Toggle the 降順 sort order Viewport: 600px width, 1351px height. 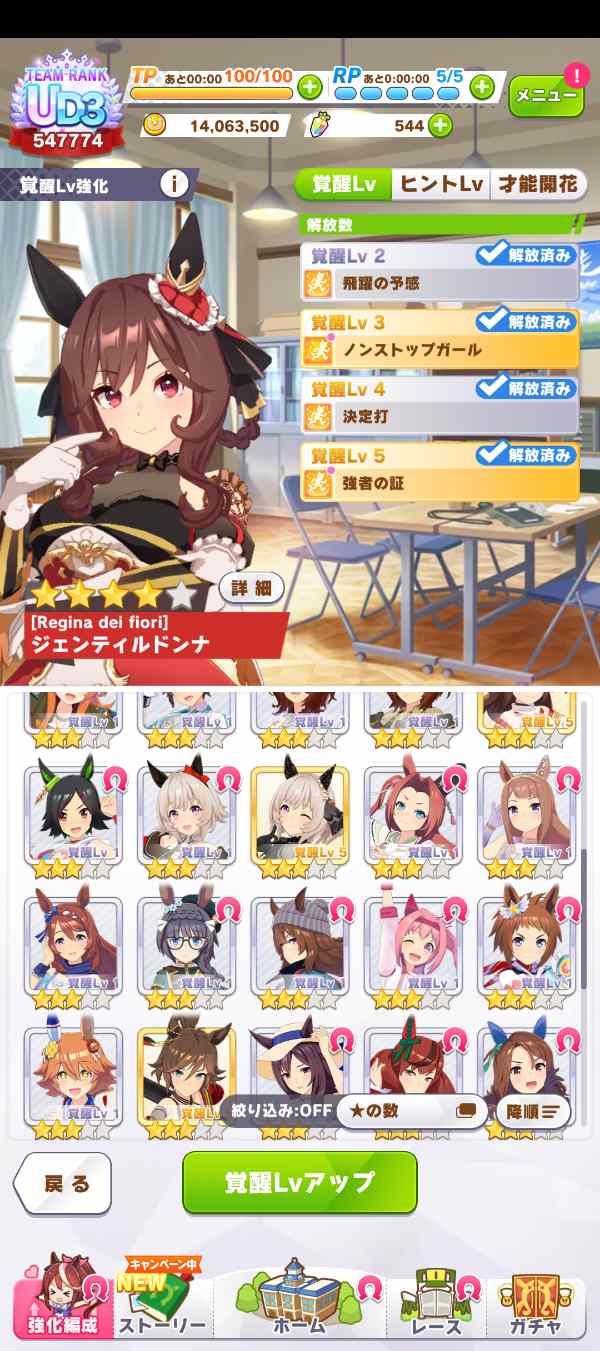[x=533, y=1110]
